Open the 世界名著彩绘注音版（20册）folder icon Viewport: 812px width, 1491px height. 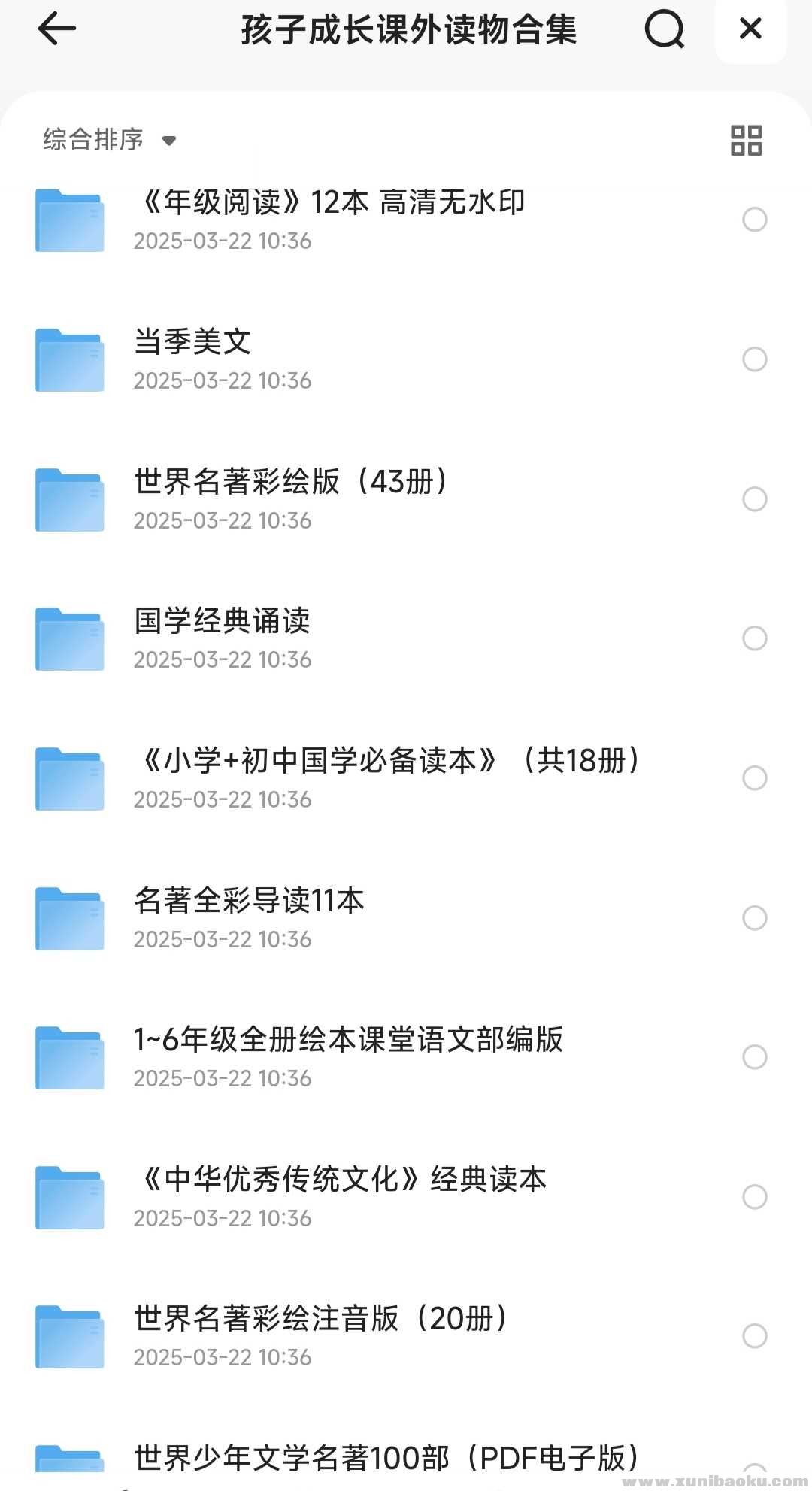click(69, 1335)
